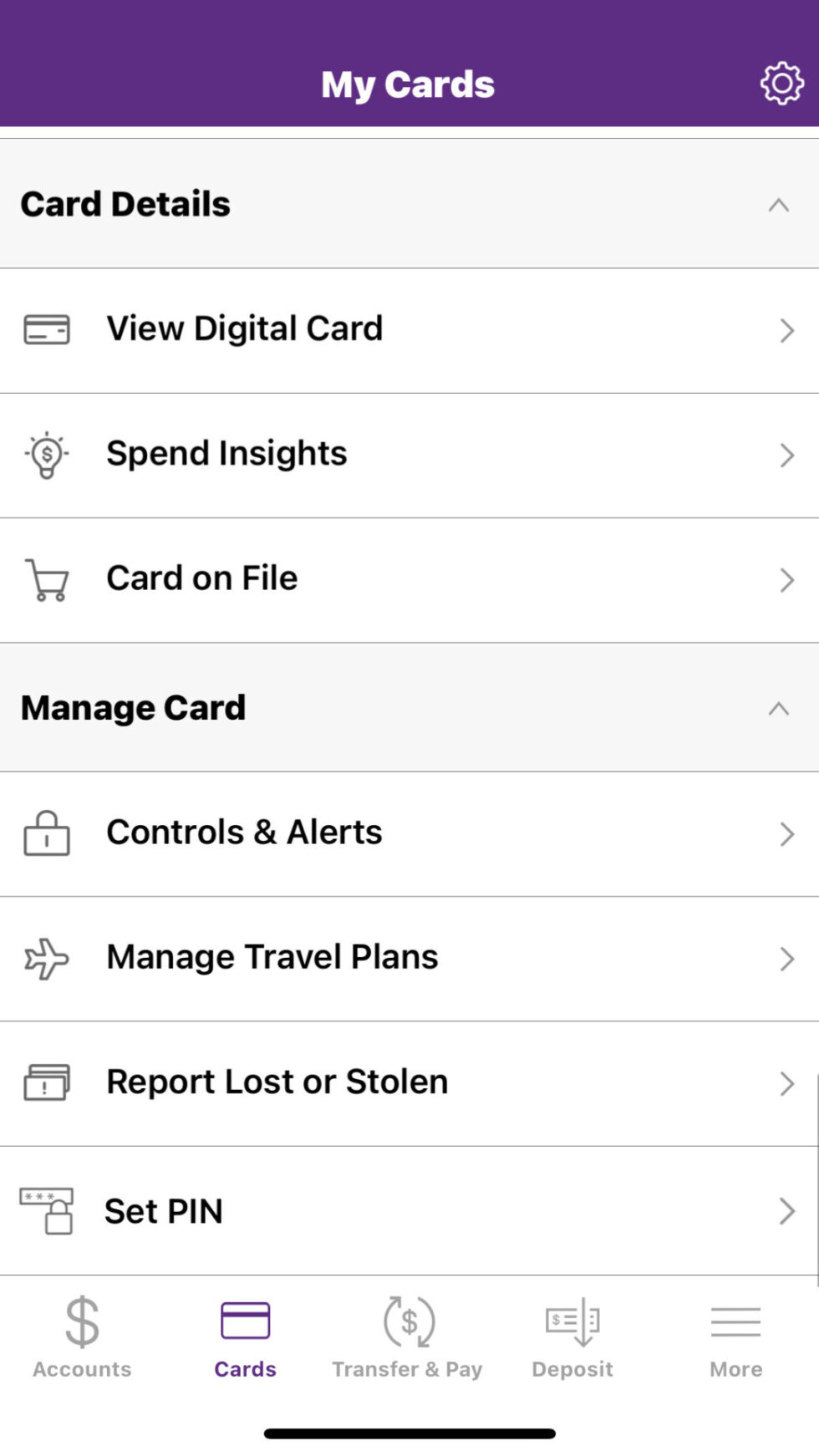Select the Controls & Alerts padlock icon
Image resolution: width=819 pixels, height=1456 pixels.
[46, 833]
